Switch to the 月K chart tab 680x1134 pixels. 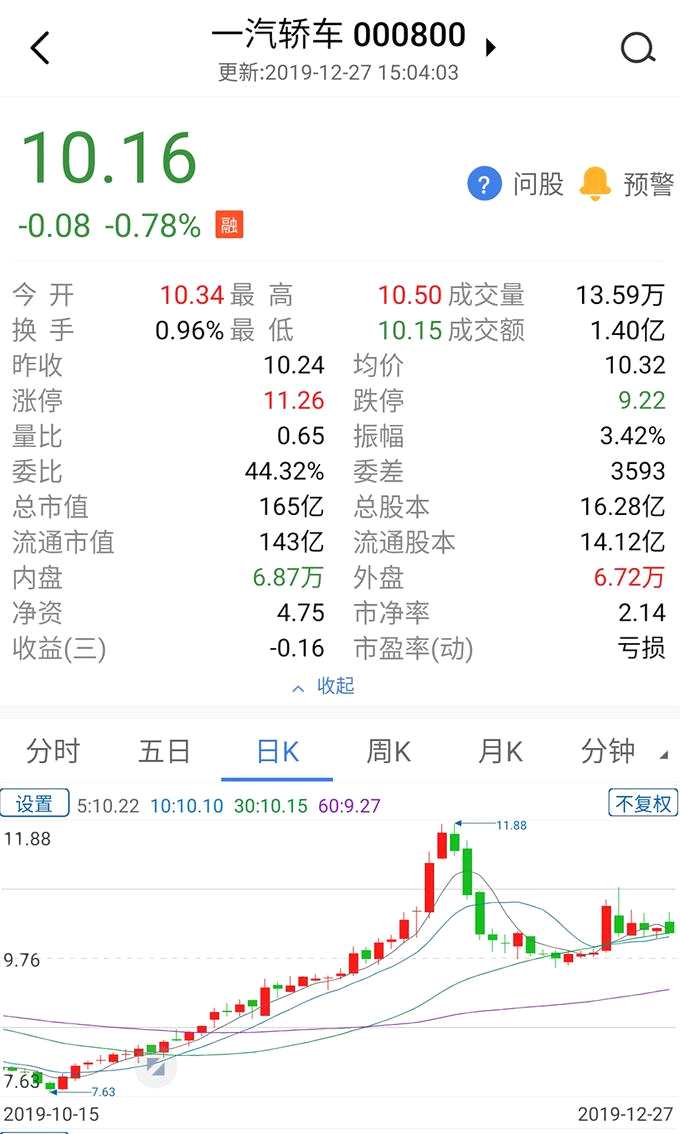(x=500, y=751)
